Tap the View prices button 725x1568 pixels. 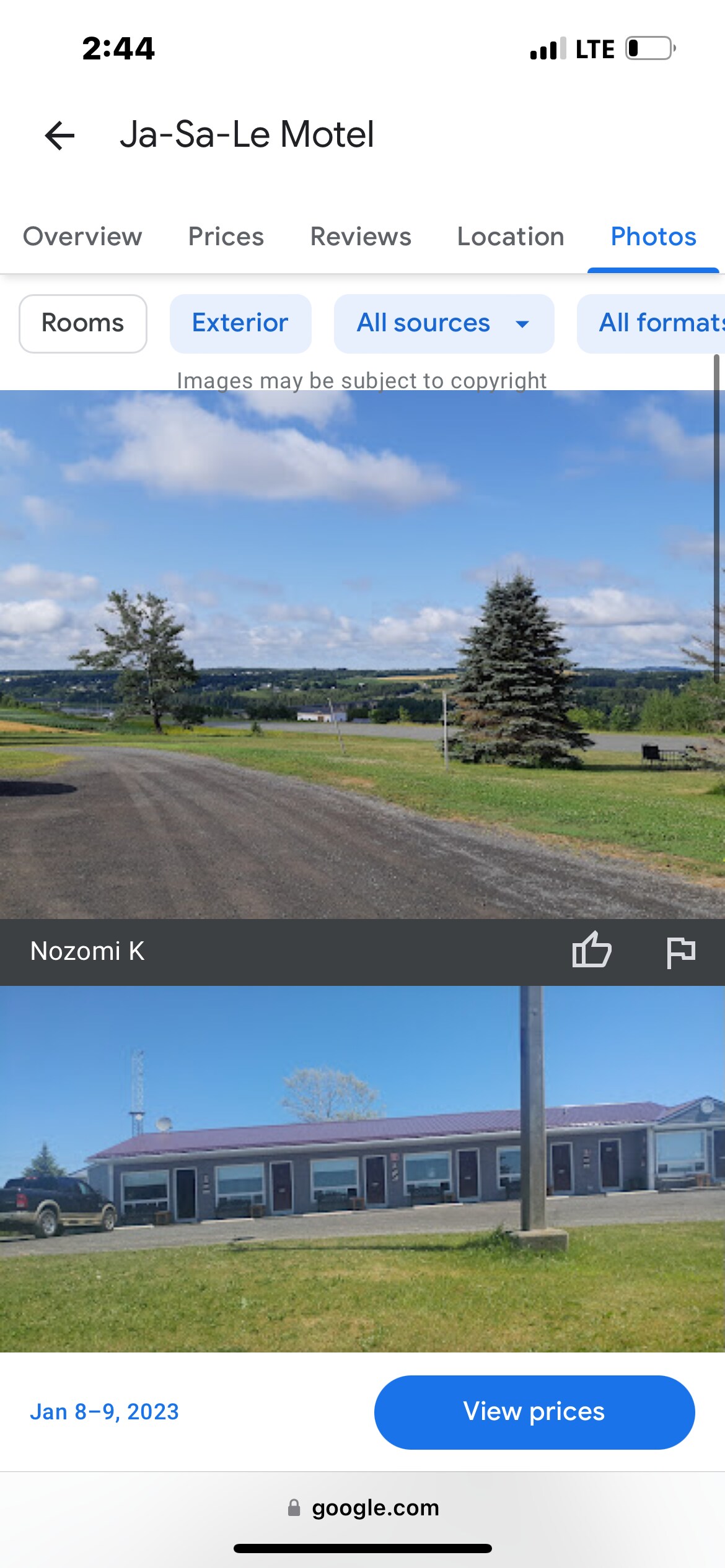pyautogui.click(x=534, y=1411)
